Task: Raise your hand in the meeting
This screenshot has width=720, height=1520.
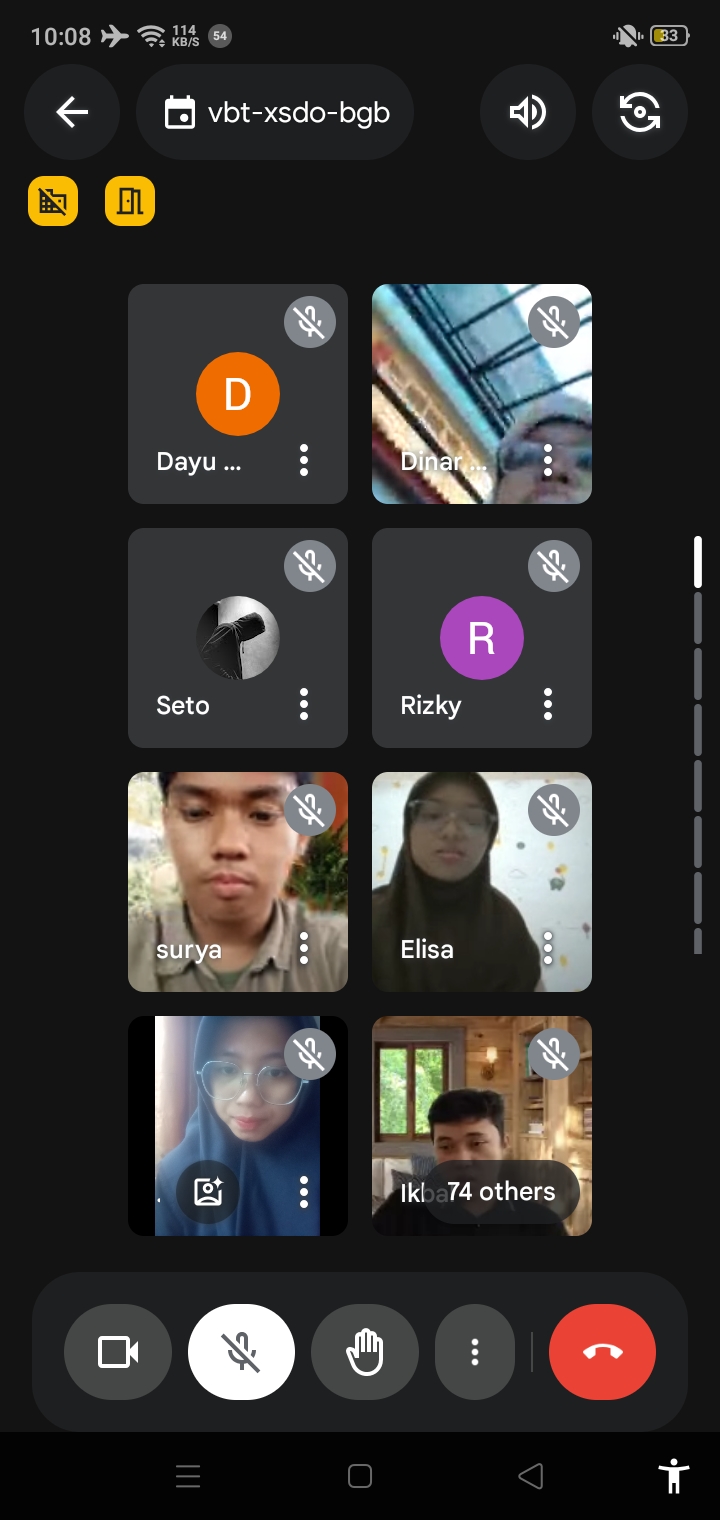Action: tap(365, 1353)
